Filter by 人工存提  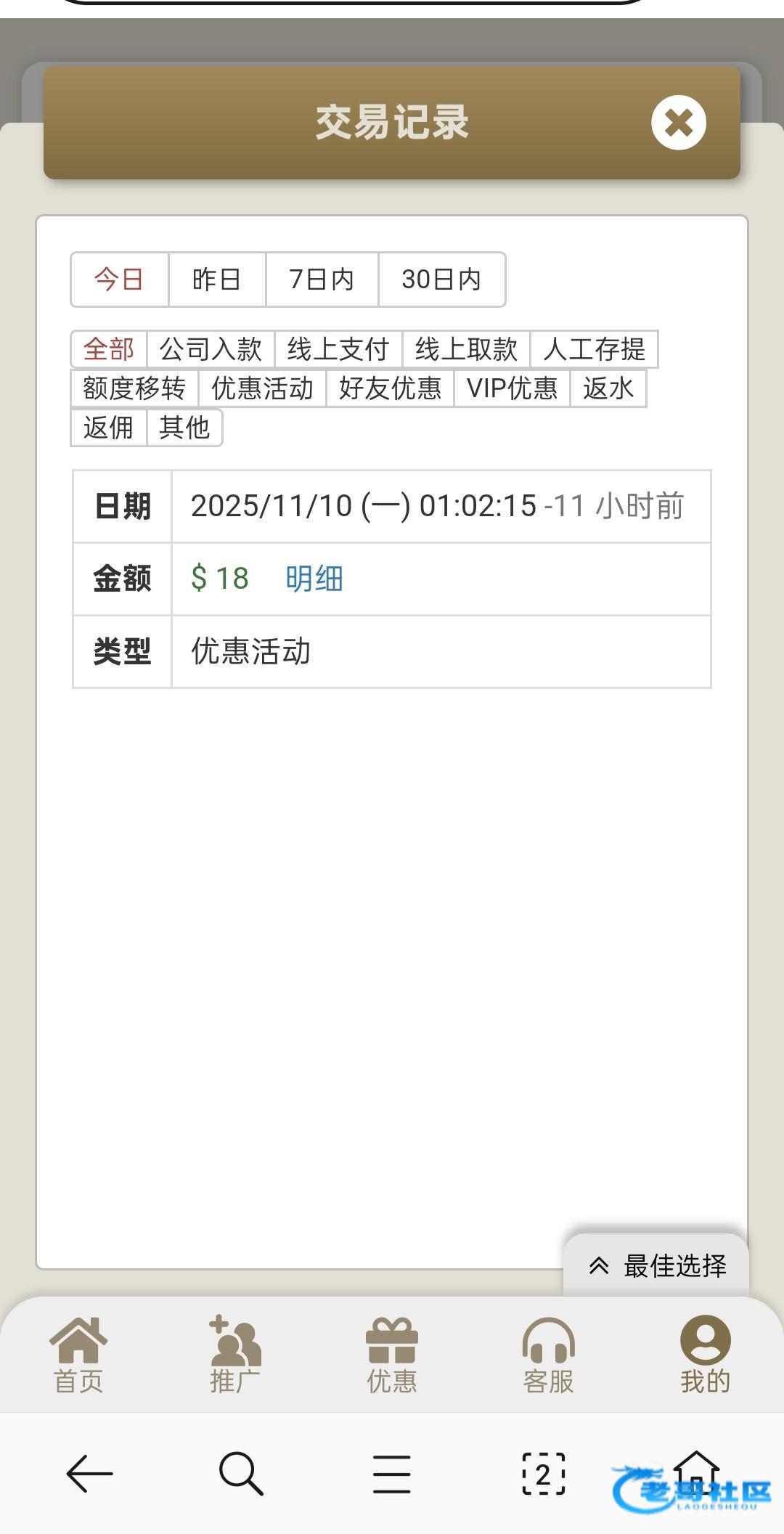tap(593, 349)
